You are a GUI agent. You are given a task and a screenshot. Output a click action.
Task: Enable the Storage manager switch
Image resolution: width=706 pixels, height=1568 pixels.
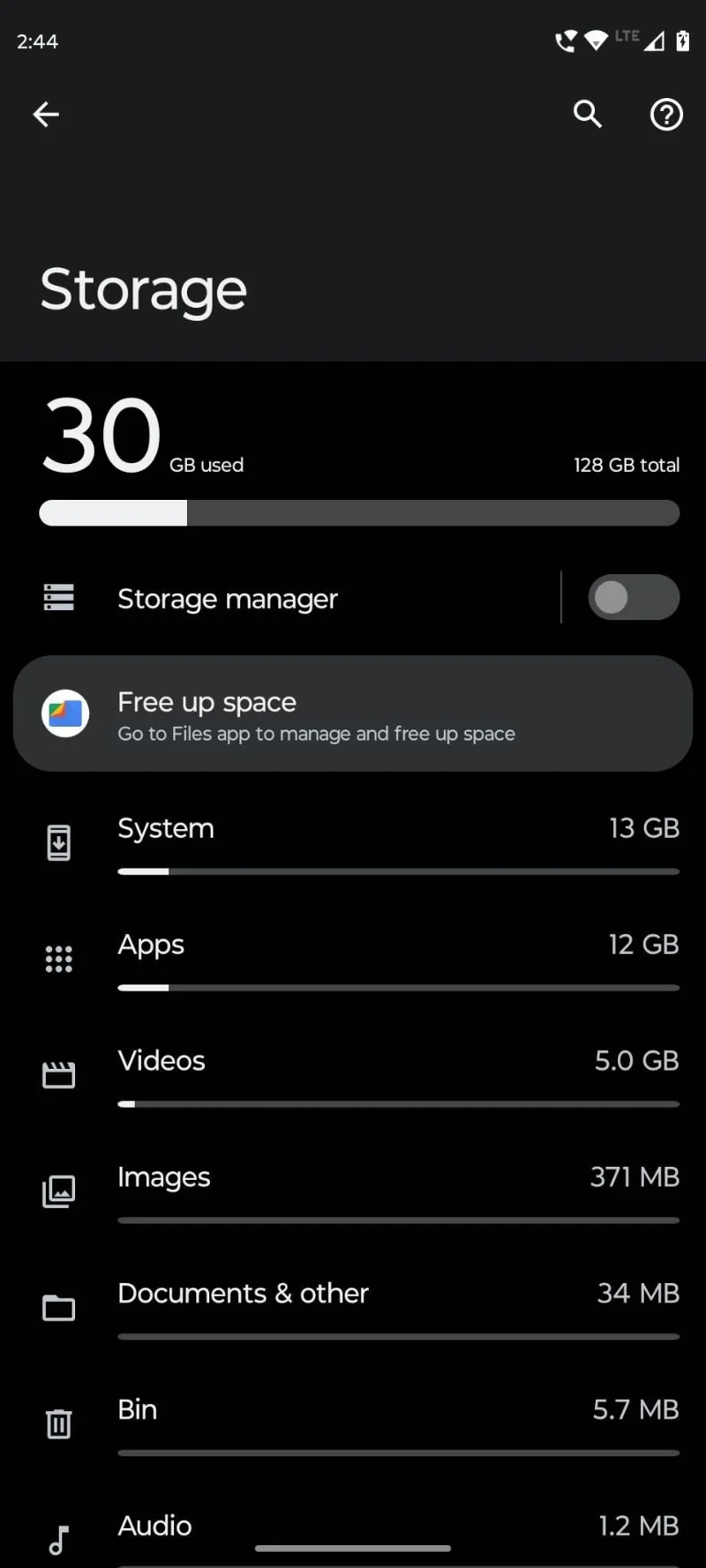(633, 598)
